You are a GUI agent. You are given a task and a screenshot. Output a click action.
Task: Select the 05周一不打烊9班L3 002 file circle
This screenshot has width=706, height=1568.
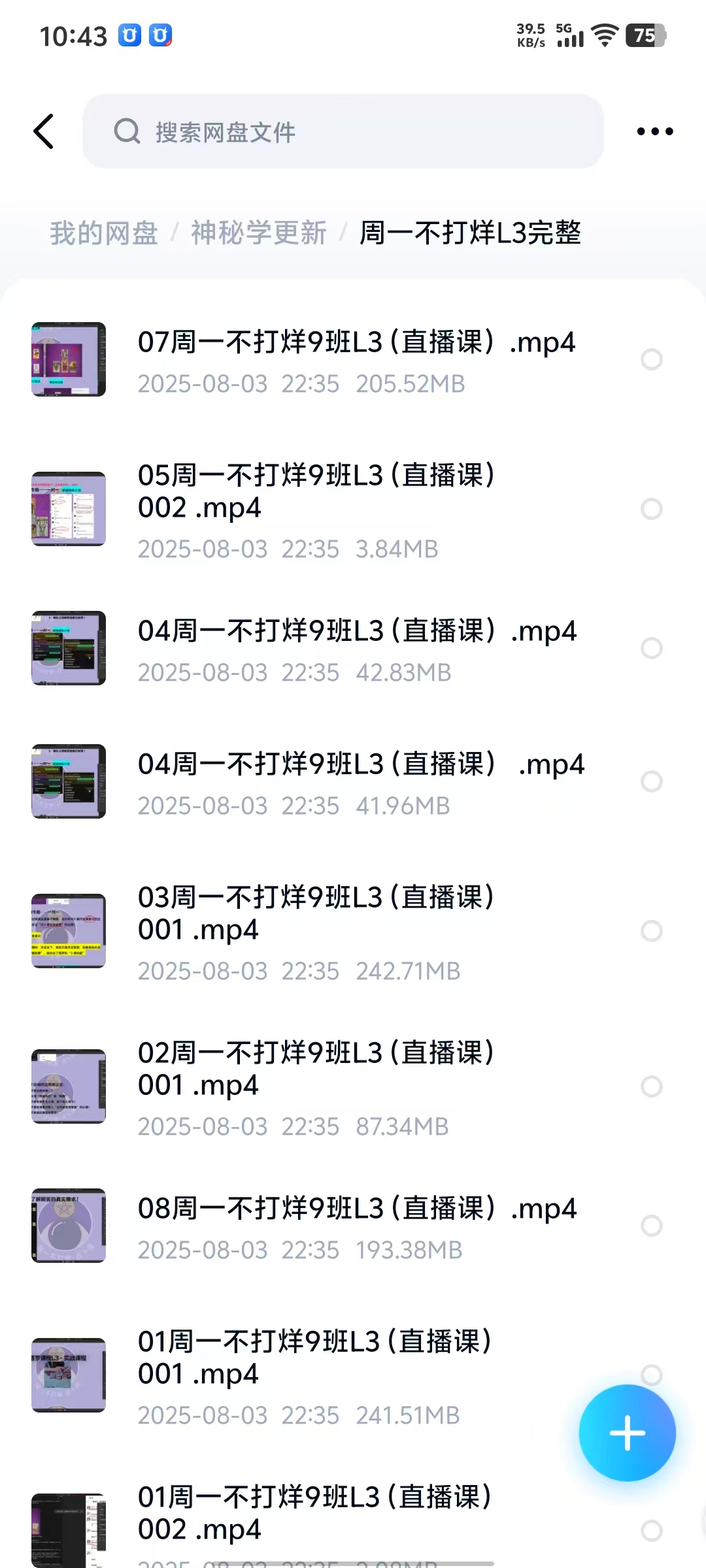tap(651, 509)
